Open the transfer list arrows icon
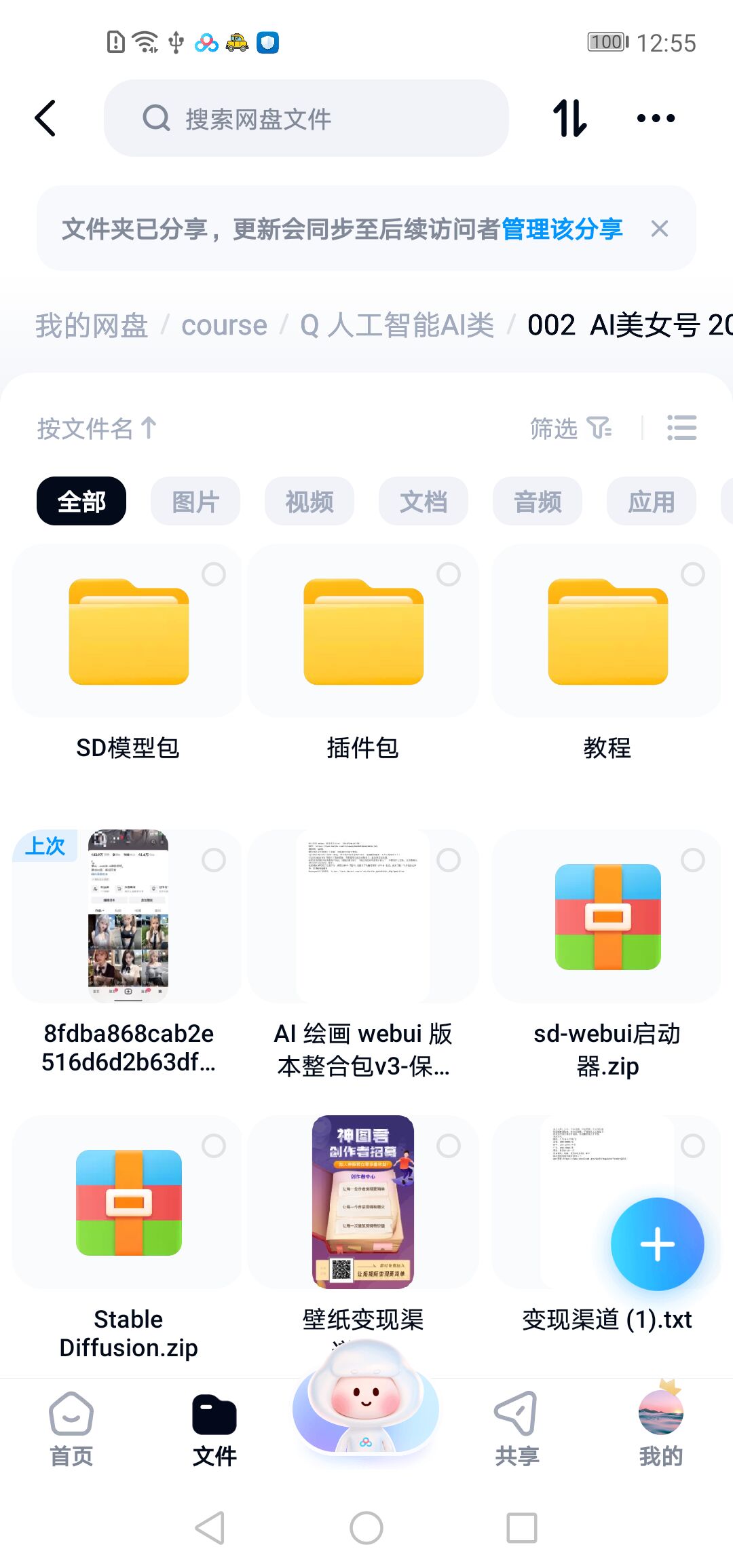 point(569,118)
